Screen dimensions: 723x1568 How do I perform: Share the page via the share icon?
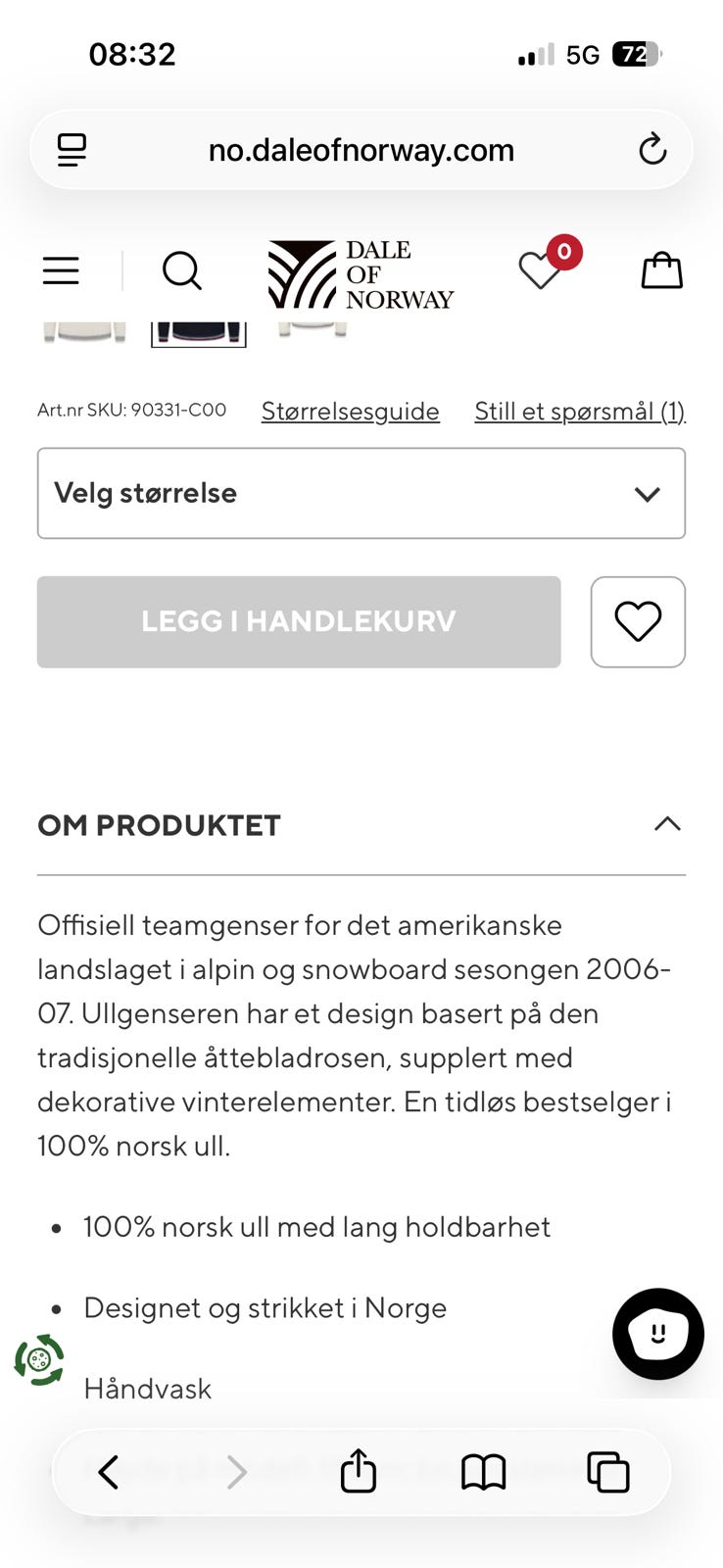(358, 1470)
